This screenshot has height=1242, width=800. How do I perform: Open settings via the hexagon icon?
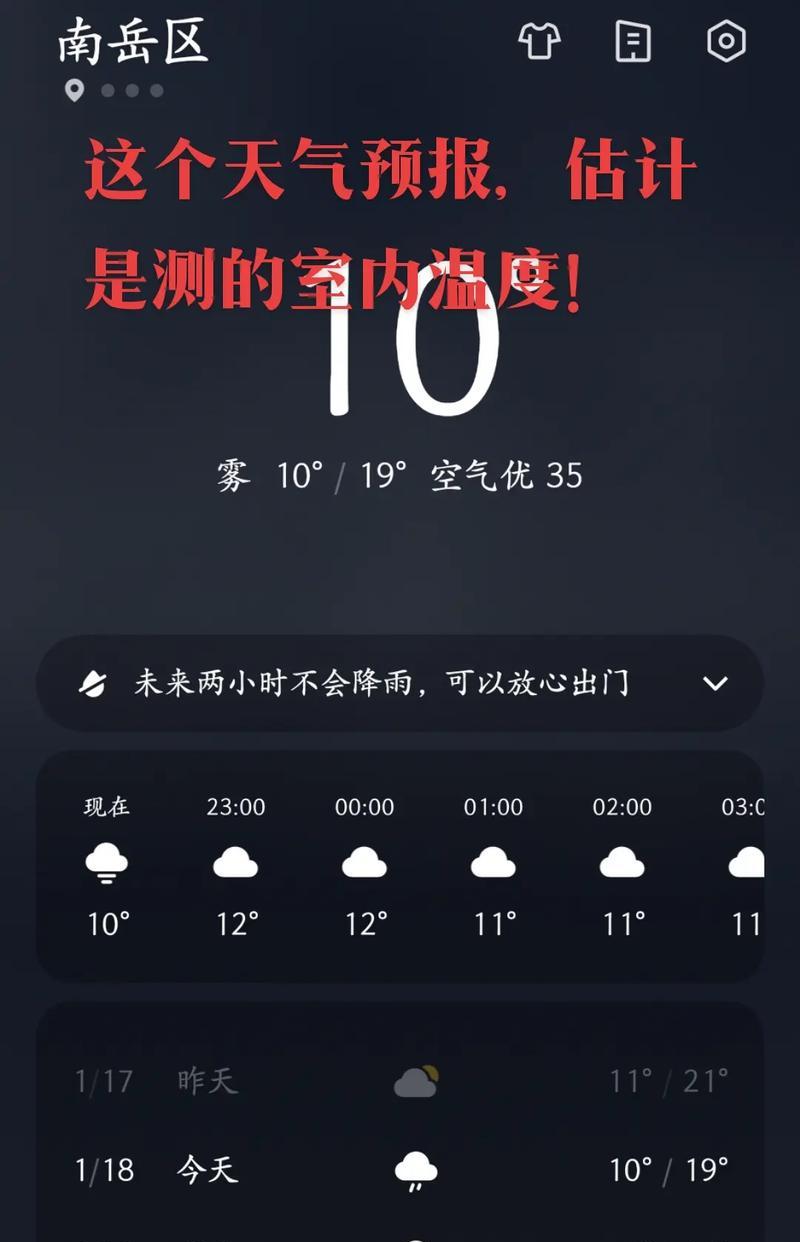click(726, 42)
